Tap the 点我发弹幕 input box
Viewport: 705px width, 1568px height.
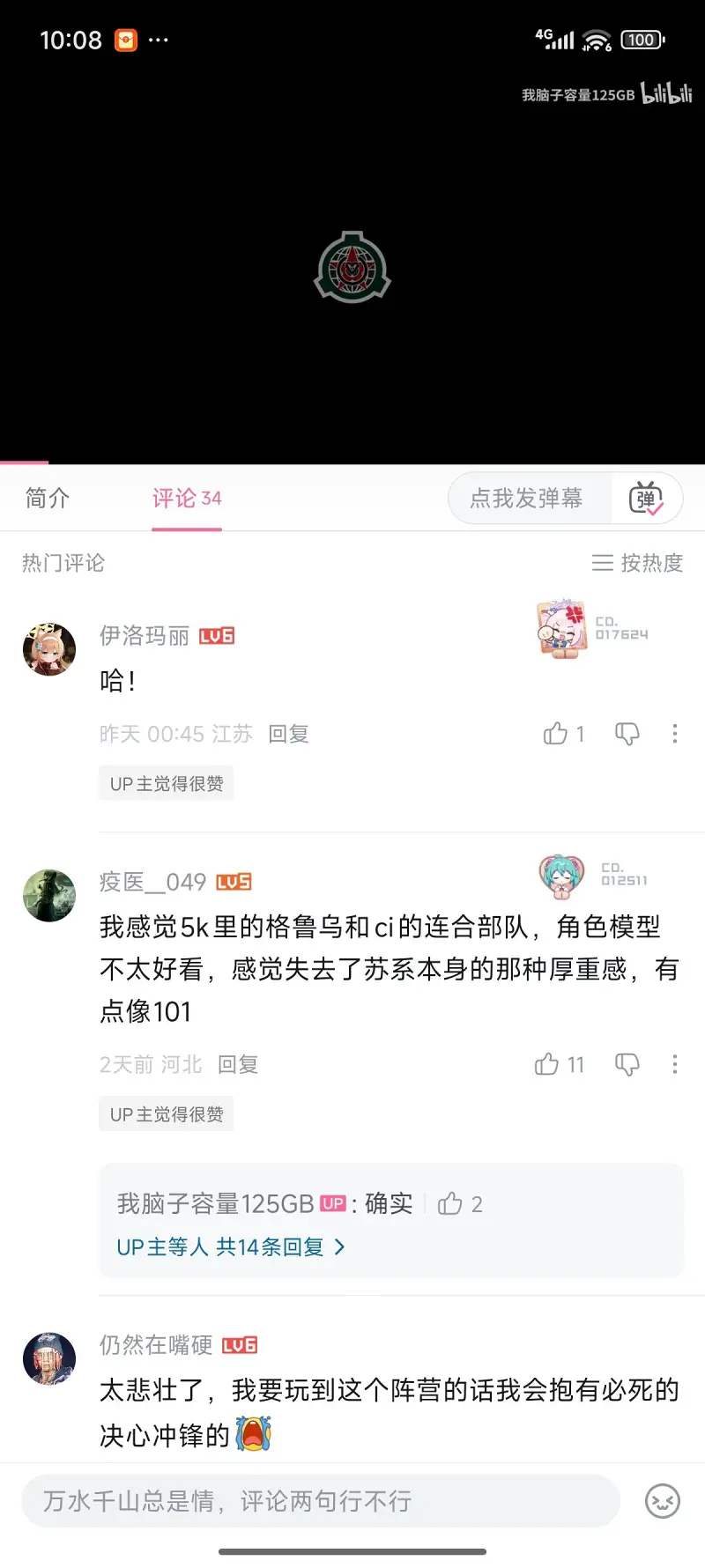click(x=527, y=499)
